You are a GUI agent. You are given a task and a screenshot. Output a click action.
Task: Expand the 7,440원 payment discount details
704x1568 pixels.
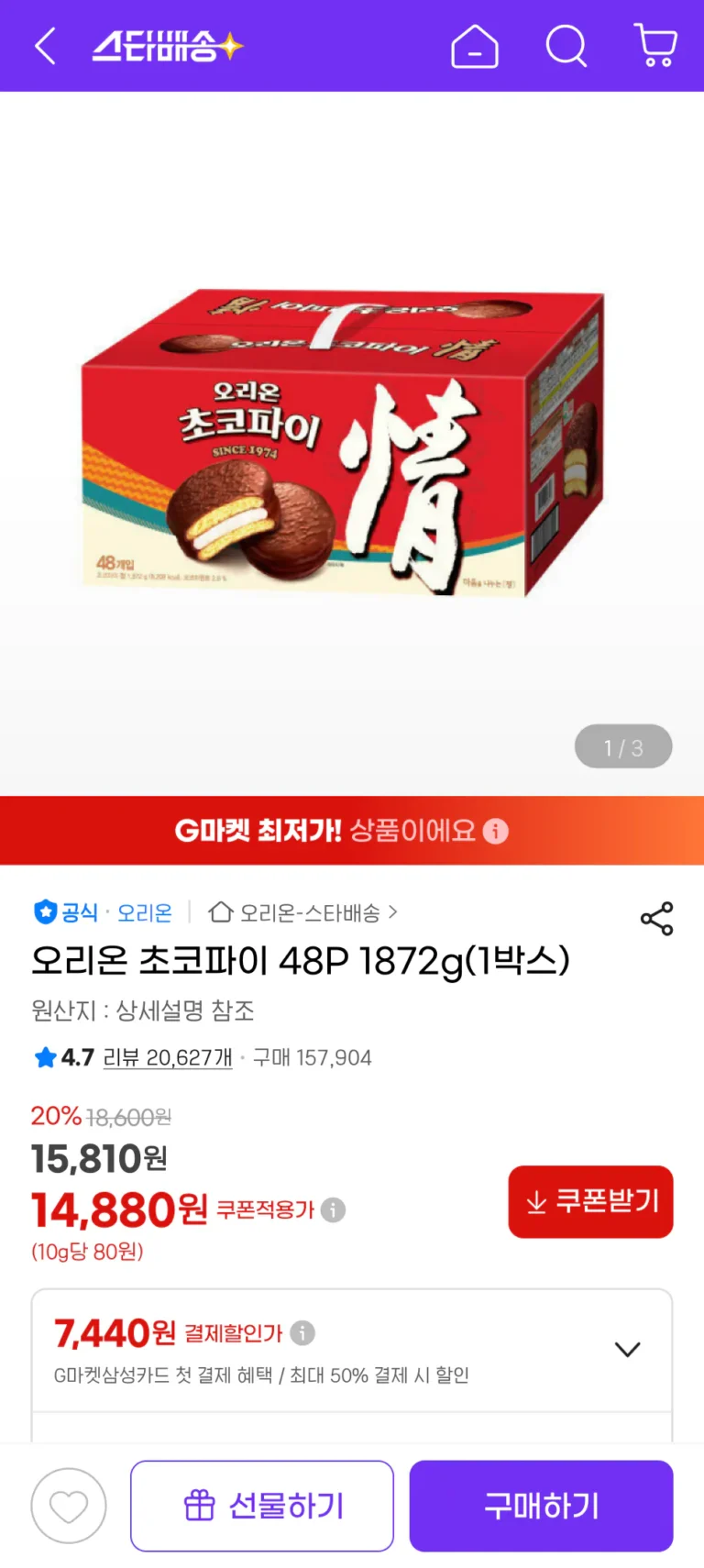point(627,1350)
